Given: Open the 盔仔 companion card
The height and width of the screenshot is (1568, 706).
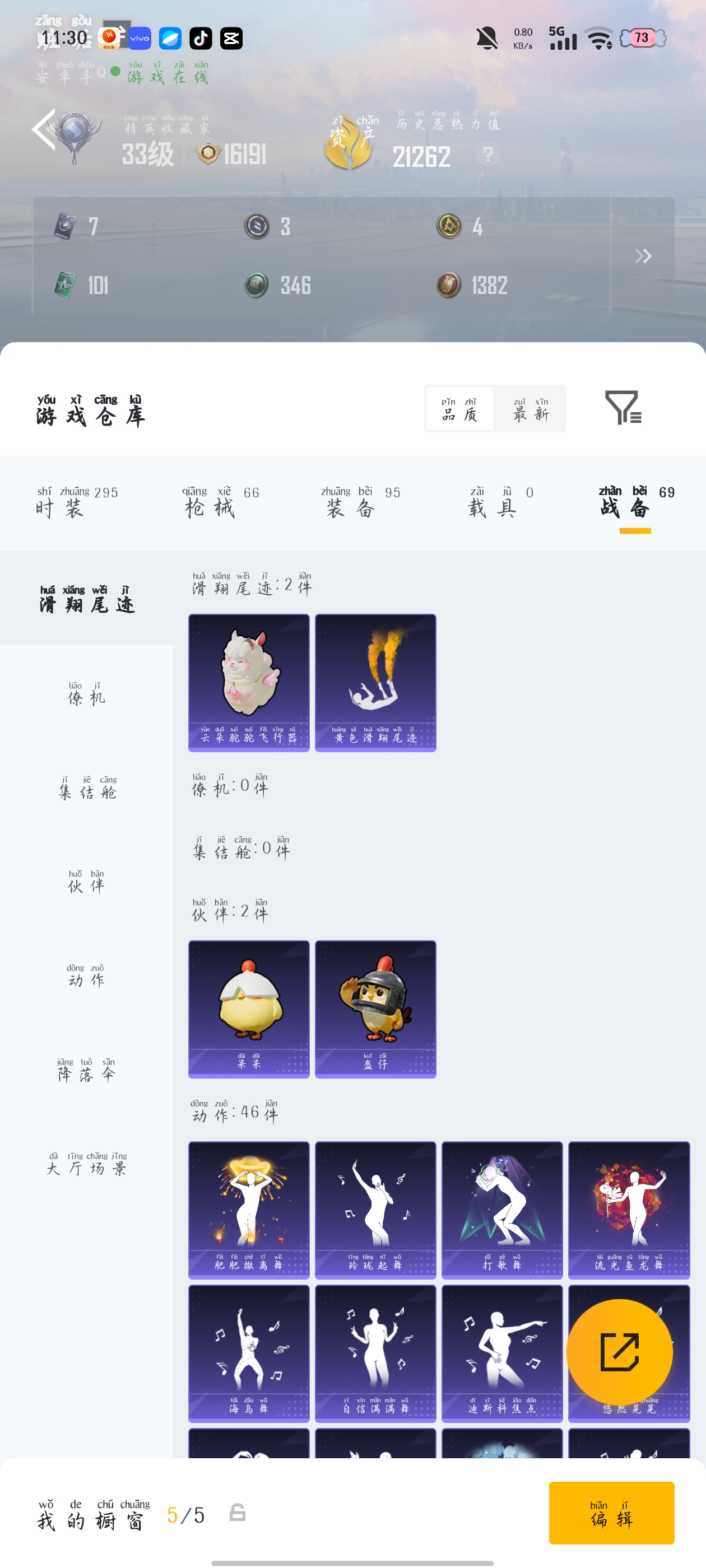Looking at the screenshot, I should pyautogui.click(x=376, y=1009).
